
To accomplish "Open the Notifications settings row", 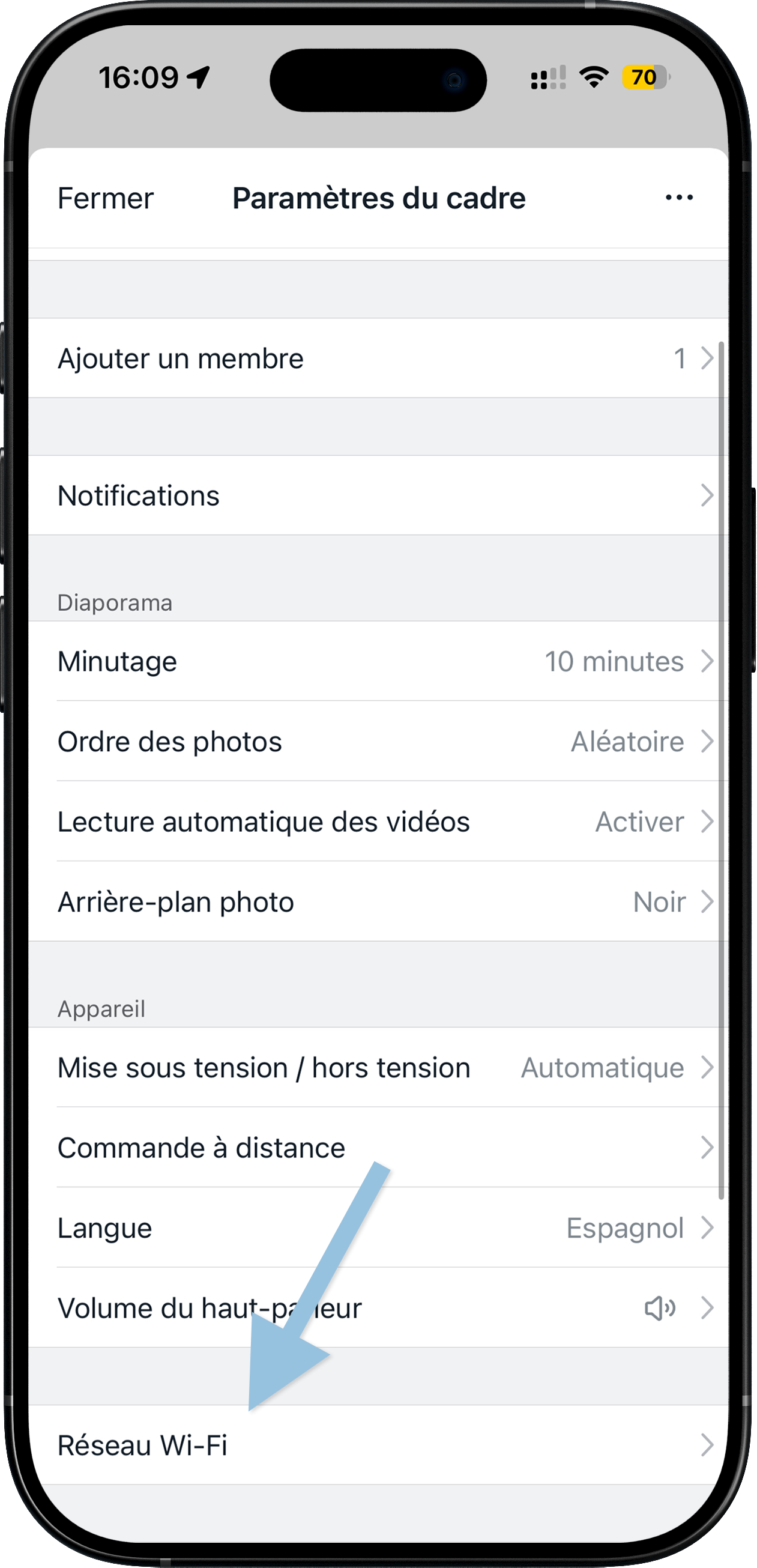I will point(377,495).
